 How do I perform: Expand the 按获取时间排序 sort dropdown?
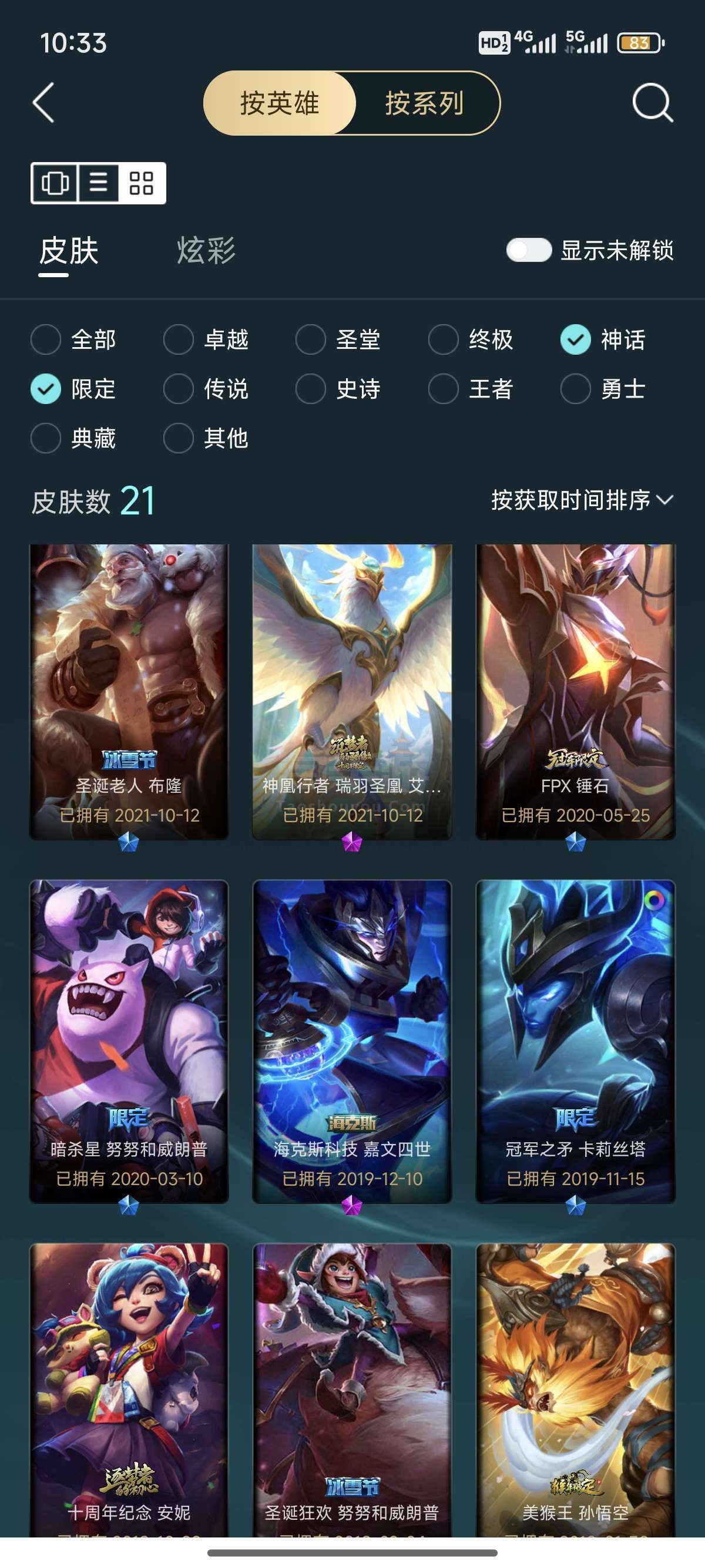coord(582,500)
